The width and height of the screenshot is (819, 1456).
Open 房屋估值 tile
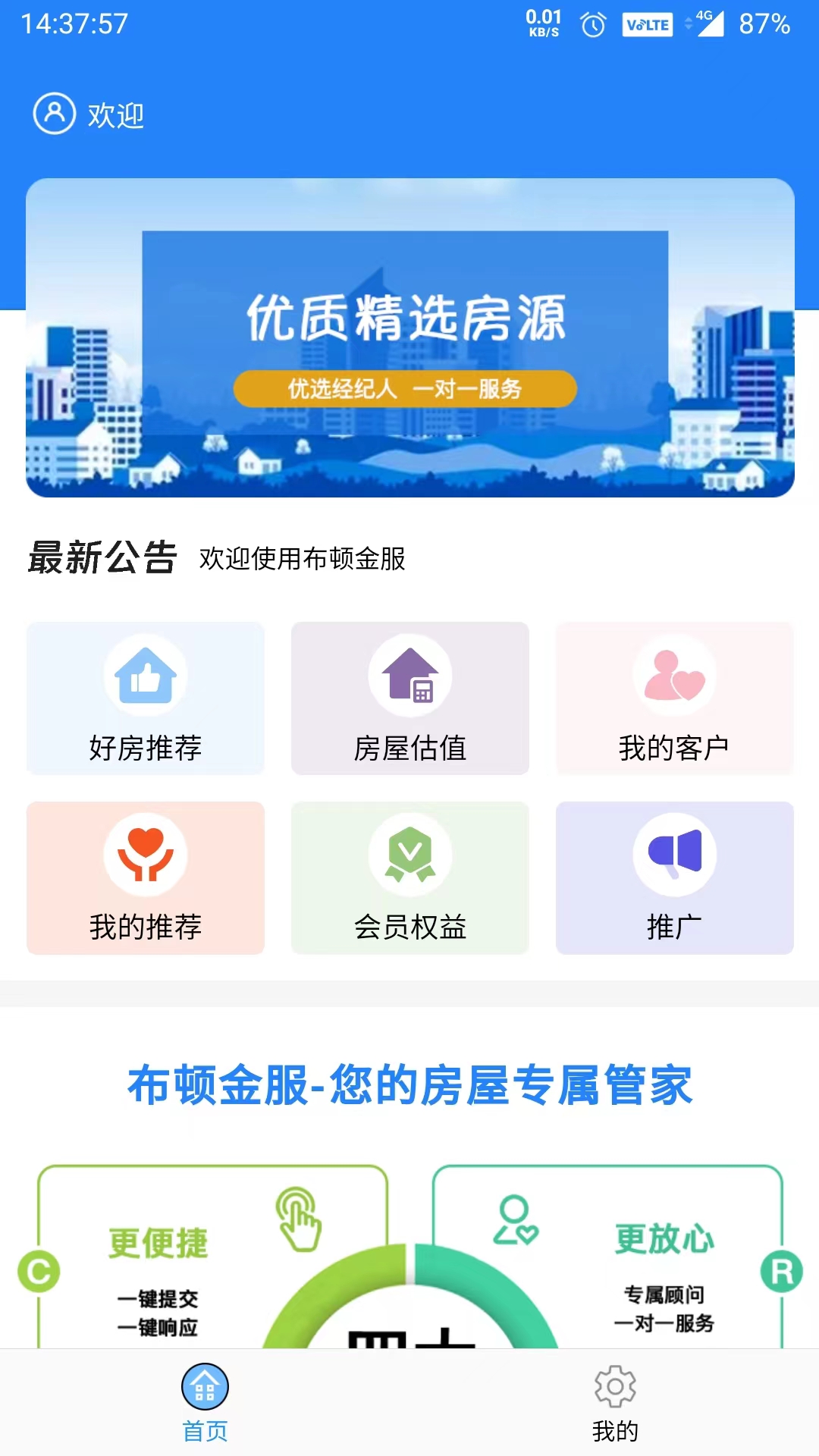tap(409, 698)
